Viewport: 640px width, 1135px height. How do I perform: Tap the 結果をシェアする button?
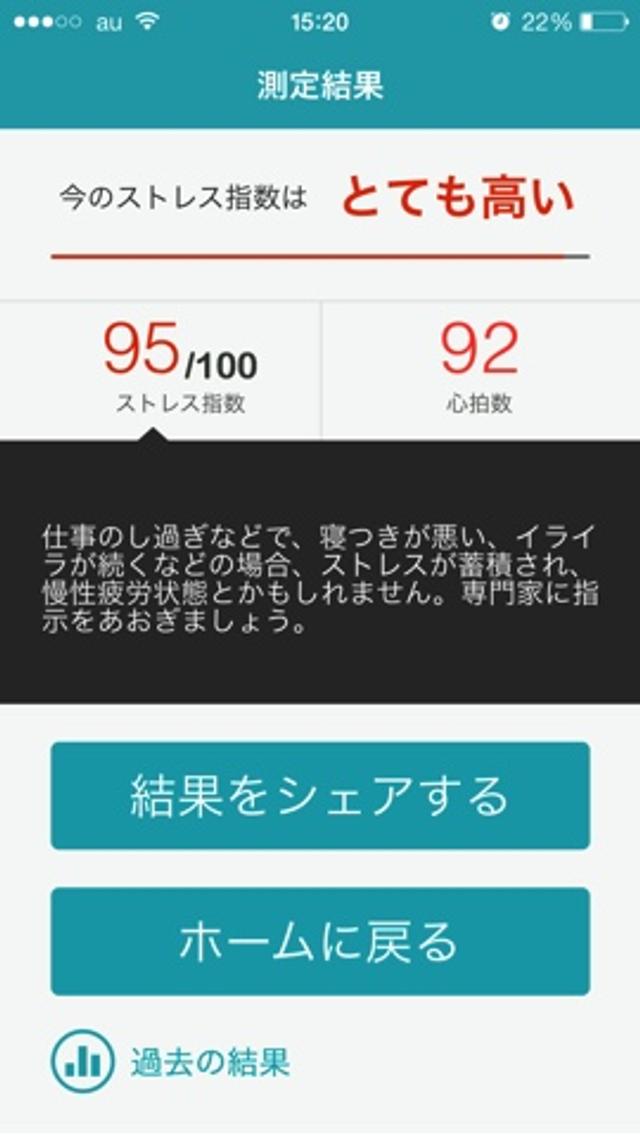(x=320, y=796)
